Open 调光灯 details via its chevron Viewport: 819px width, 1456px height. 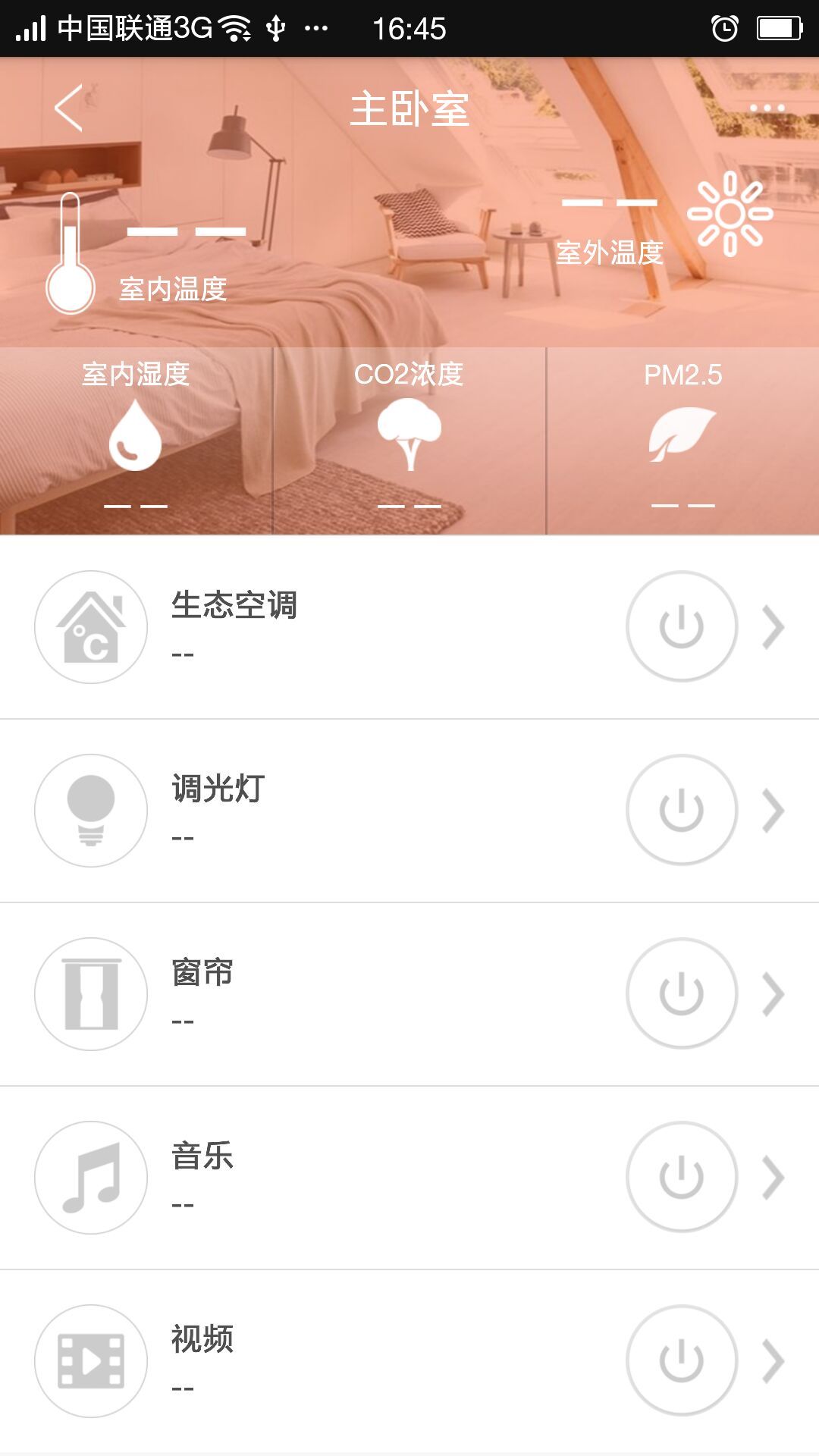773,810
